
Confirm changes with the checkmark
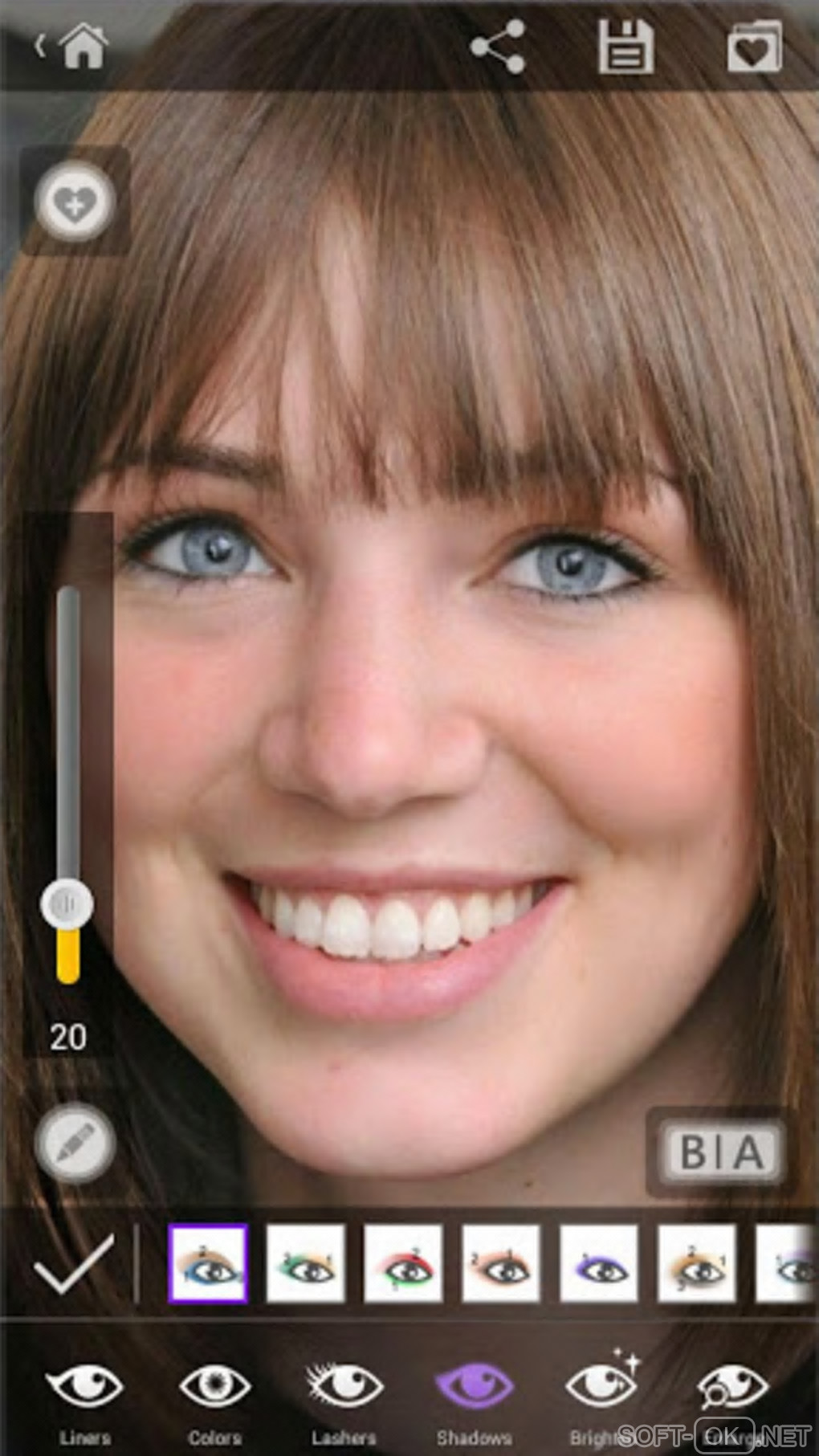pyautogui.click(x=74, y=1263)
